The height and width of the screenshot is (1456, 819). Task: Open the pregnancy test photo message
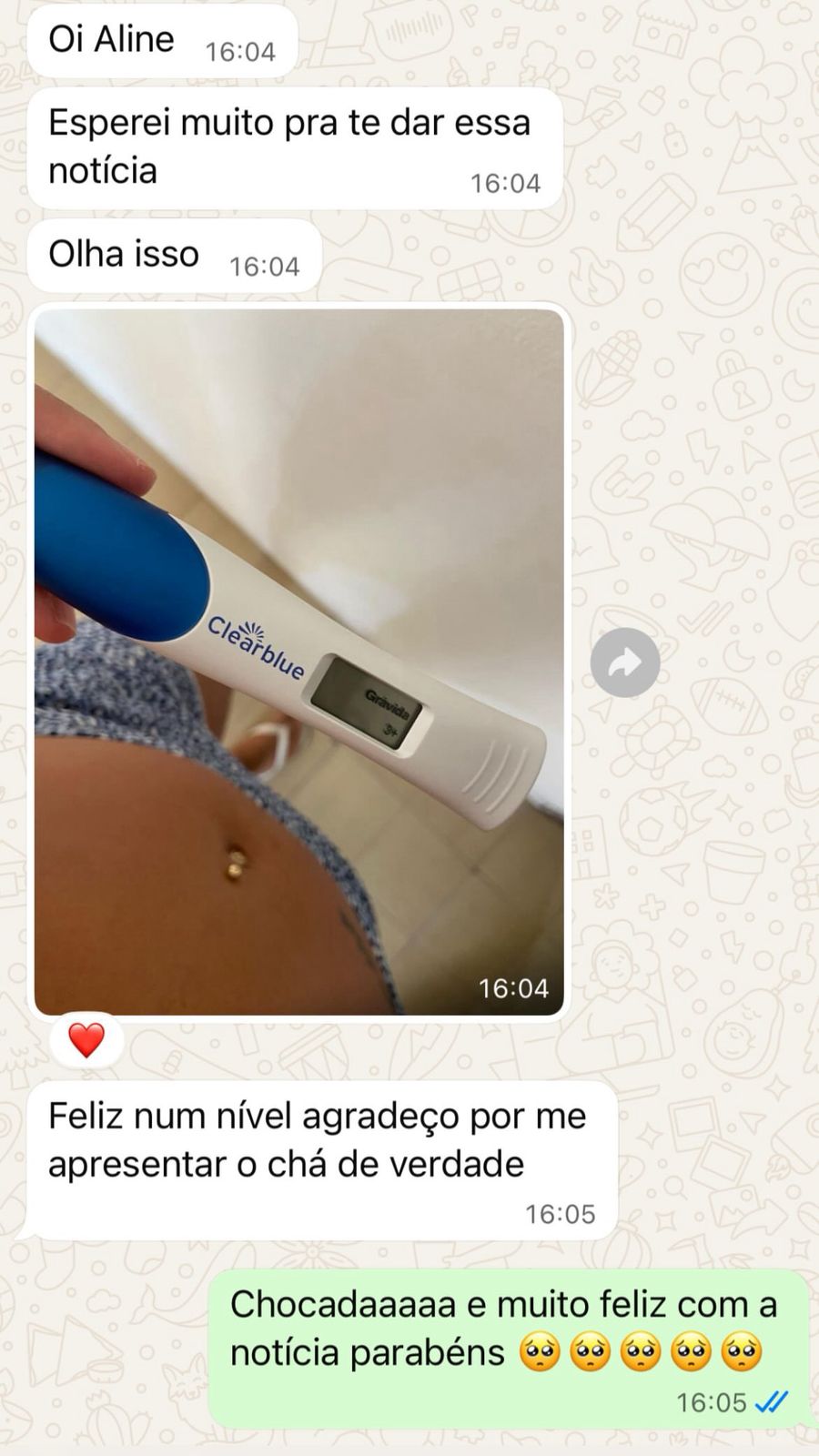298,662
